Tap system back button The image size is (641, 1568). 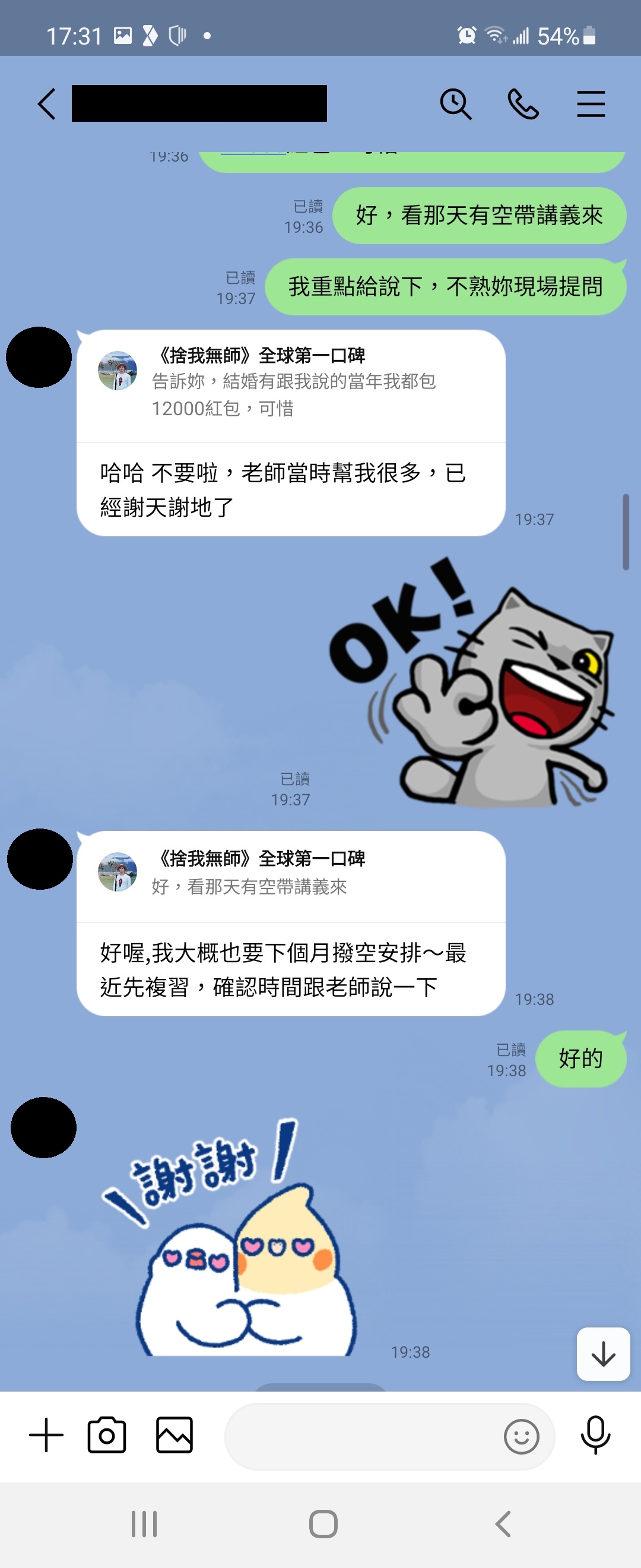pos(503,1524)
